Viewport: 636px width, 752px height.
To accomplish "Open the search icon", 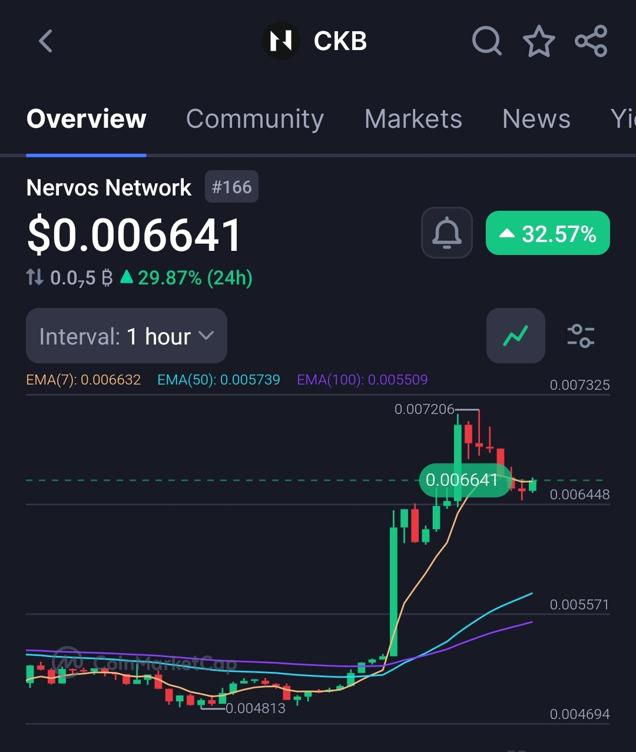I will pyautogui.click(x=487, y=41).
